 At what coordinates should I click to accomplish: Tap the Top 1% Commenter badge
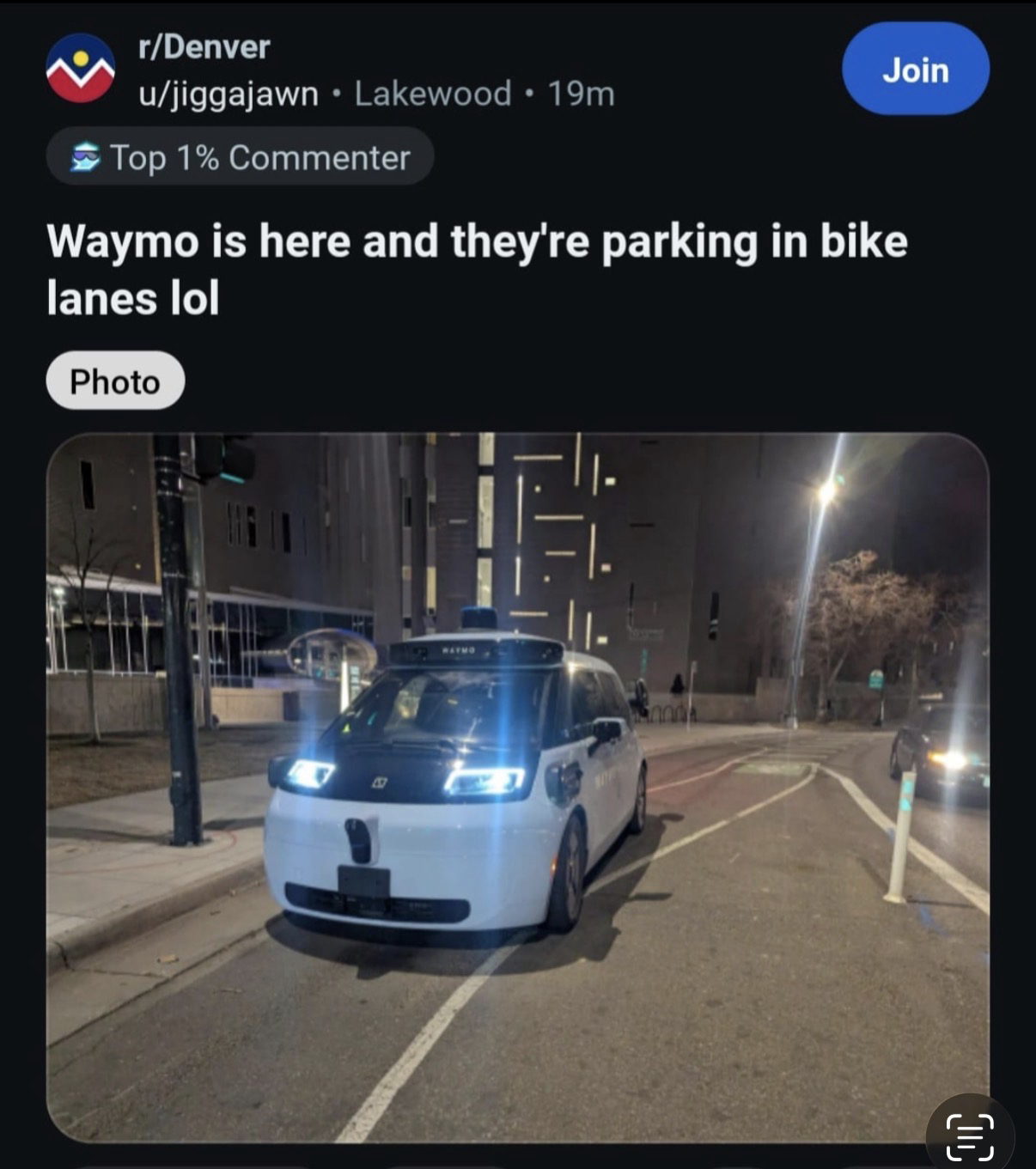(x=241, y=157)
